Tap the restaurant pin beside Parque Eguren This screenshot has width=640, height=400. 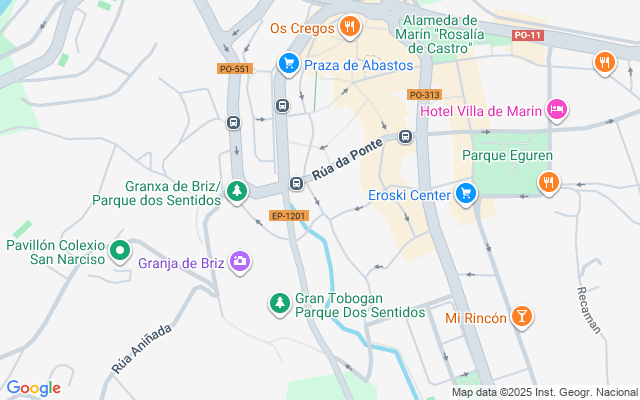tap(549, 183)
